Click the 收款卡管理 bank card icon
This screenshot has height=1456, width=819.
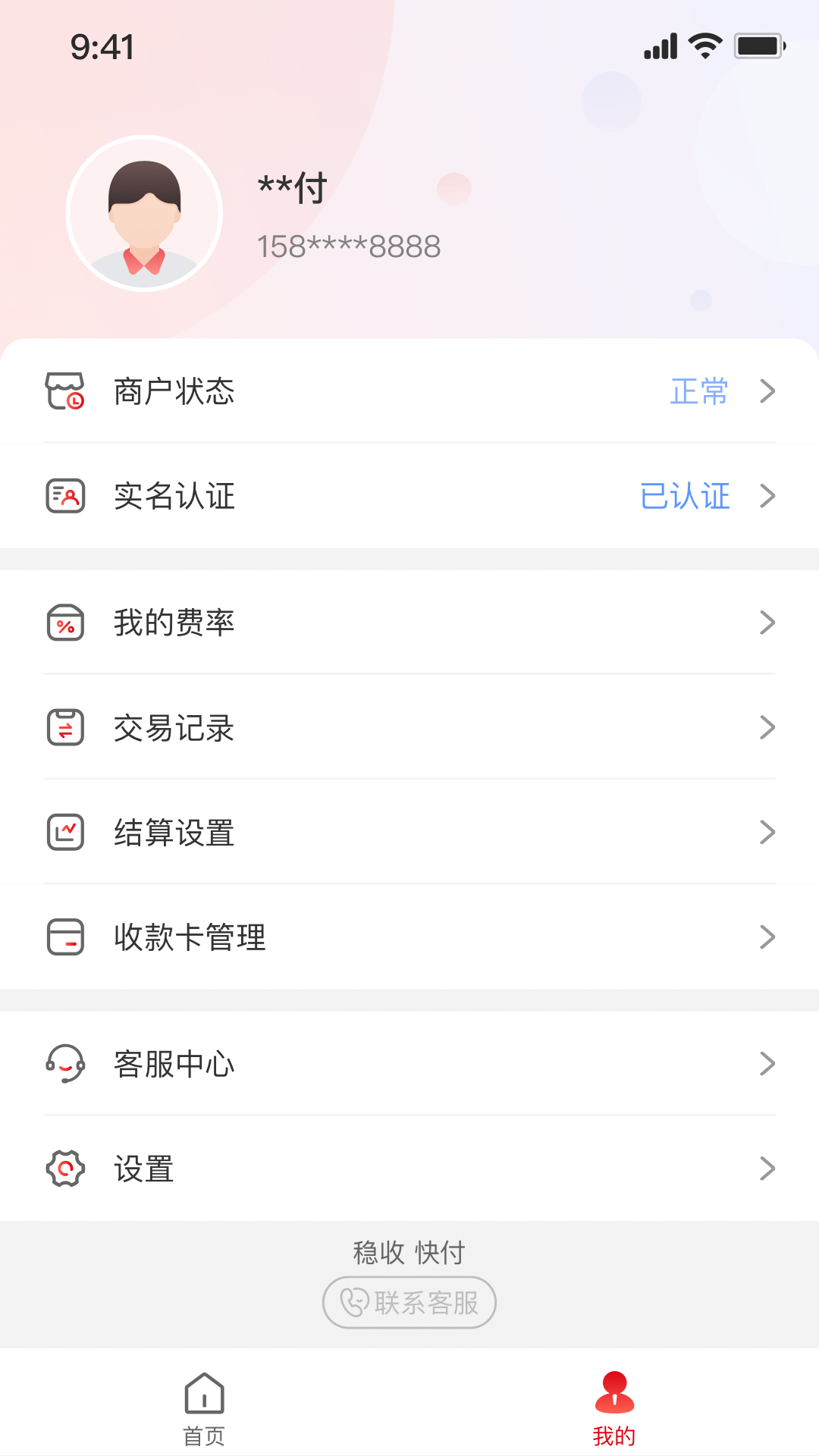[65, 937]
